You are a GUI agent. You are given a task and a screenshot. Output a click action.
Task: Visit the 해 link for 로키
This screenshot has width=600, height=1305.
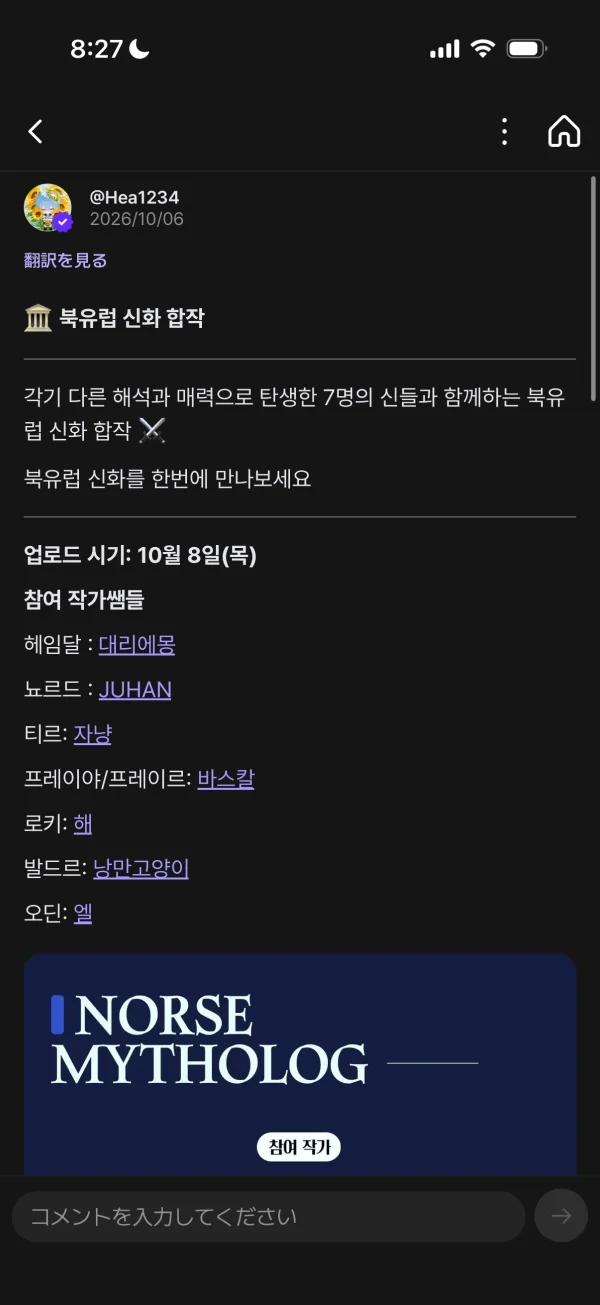point(83,824)
